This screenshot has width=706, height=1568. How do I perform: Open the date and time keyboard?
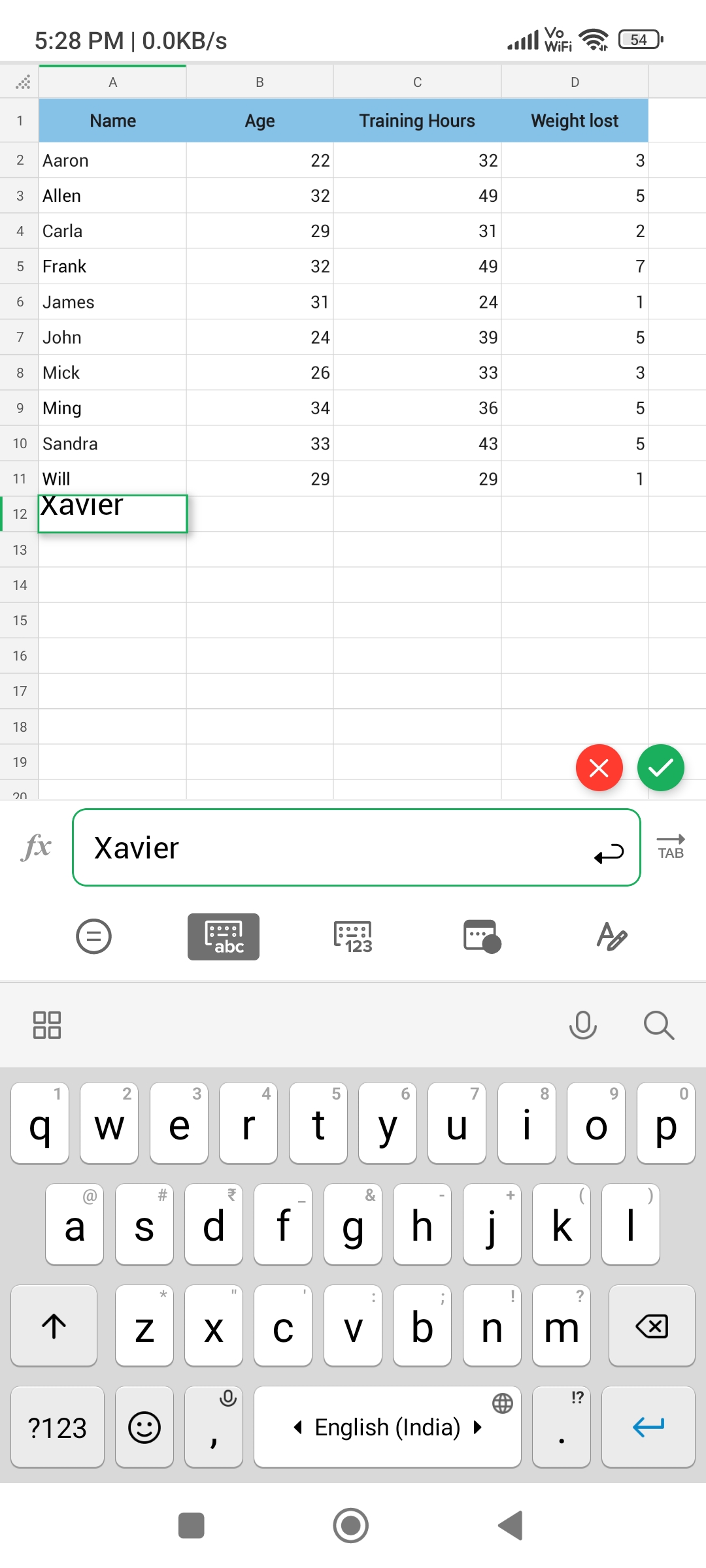coord(482,936)
